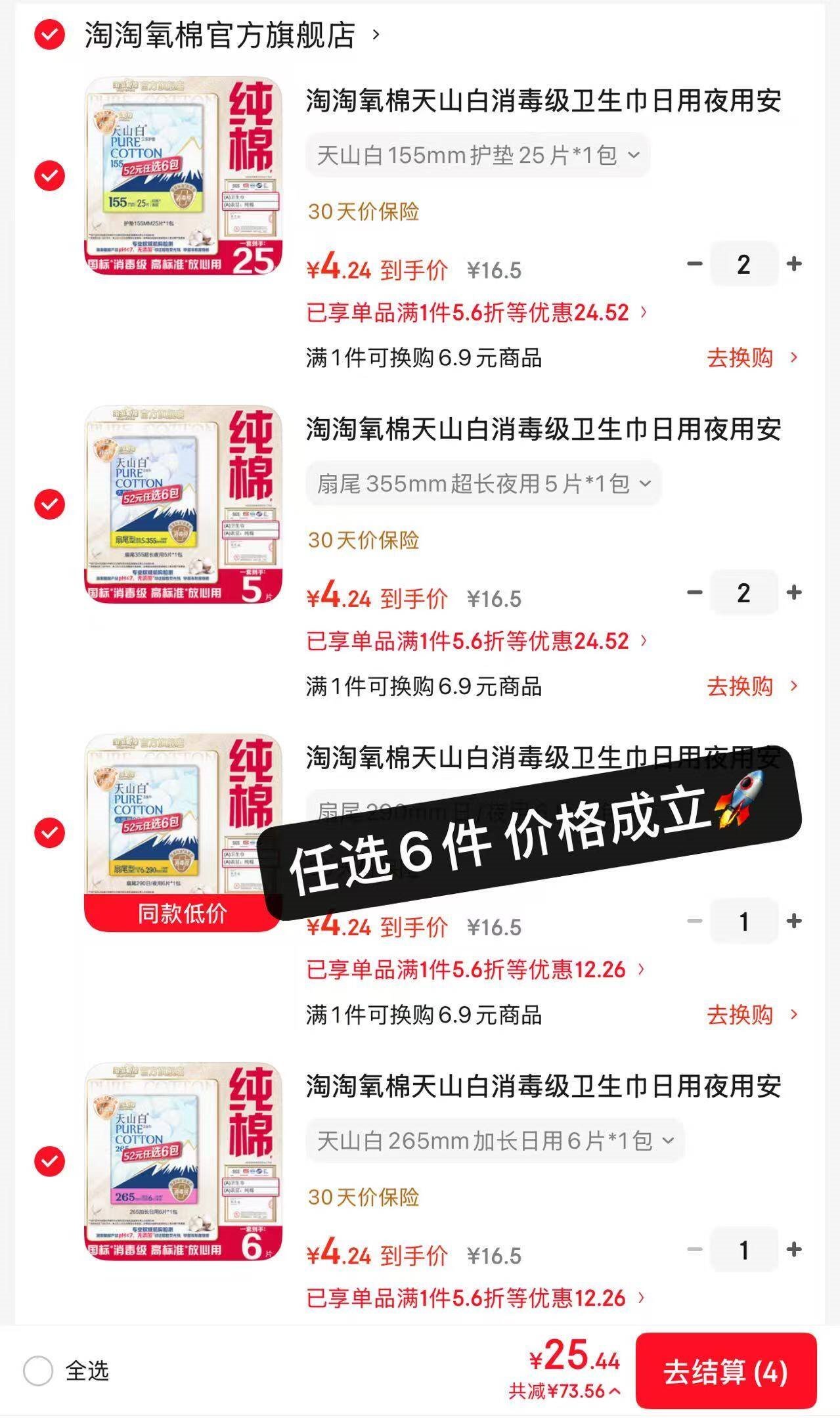Increase quantity of the 155mm护垫 item
Viewport: 840px width, 1418px height.
coord(794,264)
